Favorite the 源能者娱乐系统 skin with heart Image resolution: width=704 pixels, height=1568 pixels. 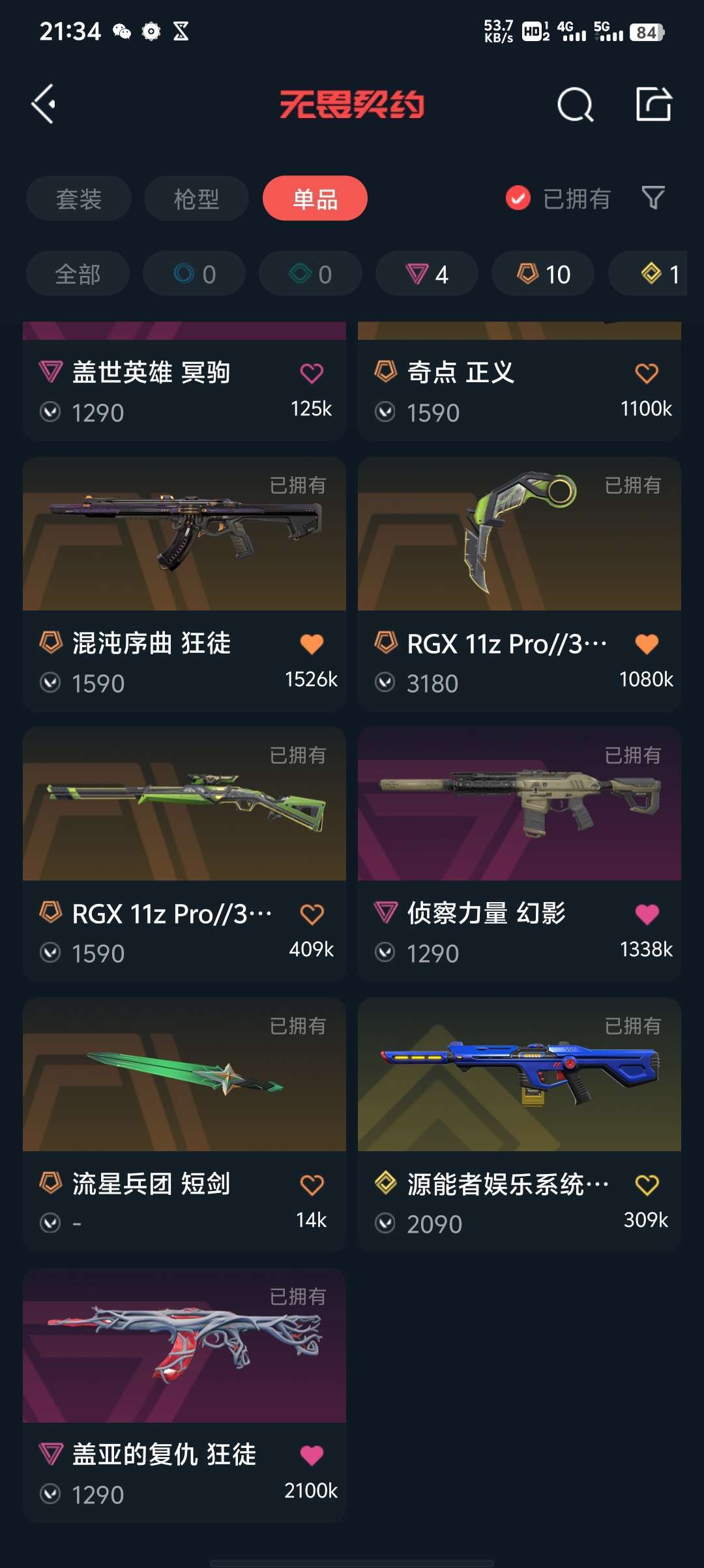(647, 1184)
